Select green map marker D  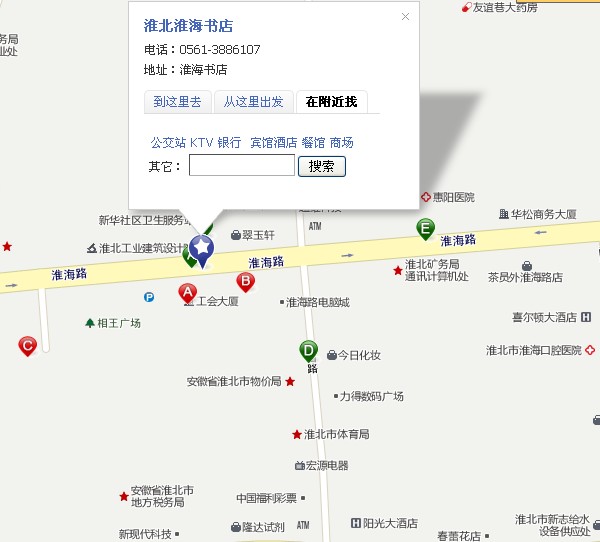pyautogui.click(x=308, y=349)
